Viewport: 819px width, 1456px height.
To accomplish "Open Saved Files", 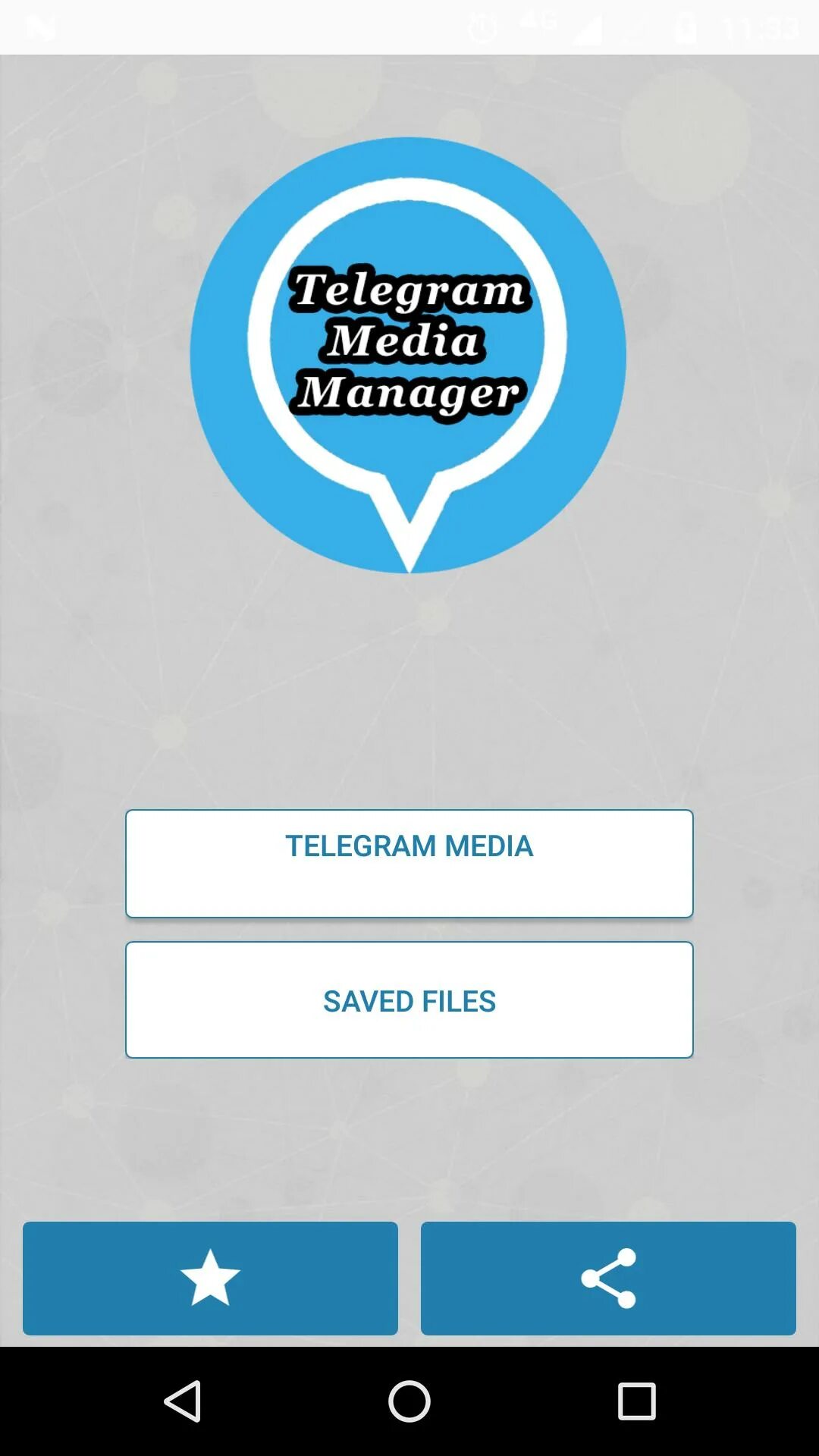I will pyautogui.click(x=409, y=999).
